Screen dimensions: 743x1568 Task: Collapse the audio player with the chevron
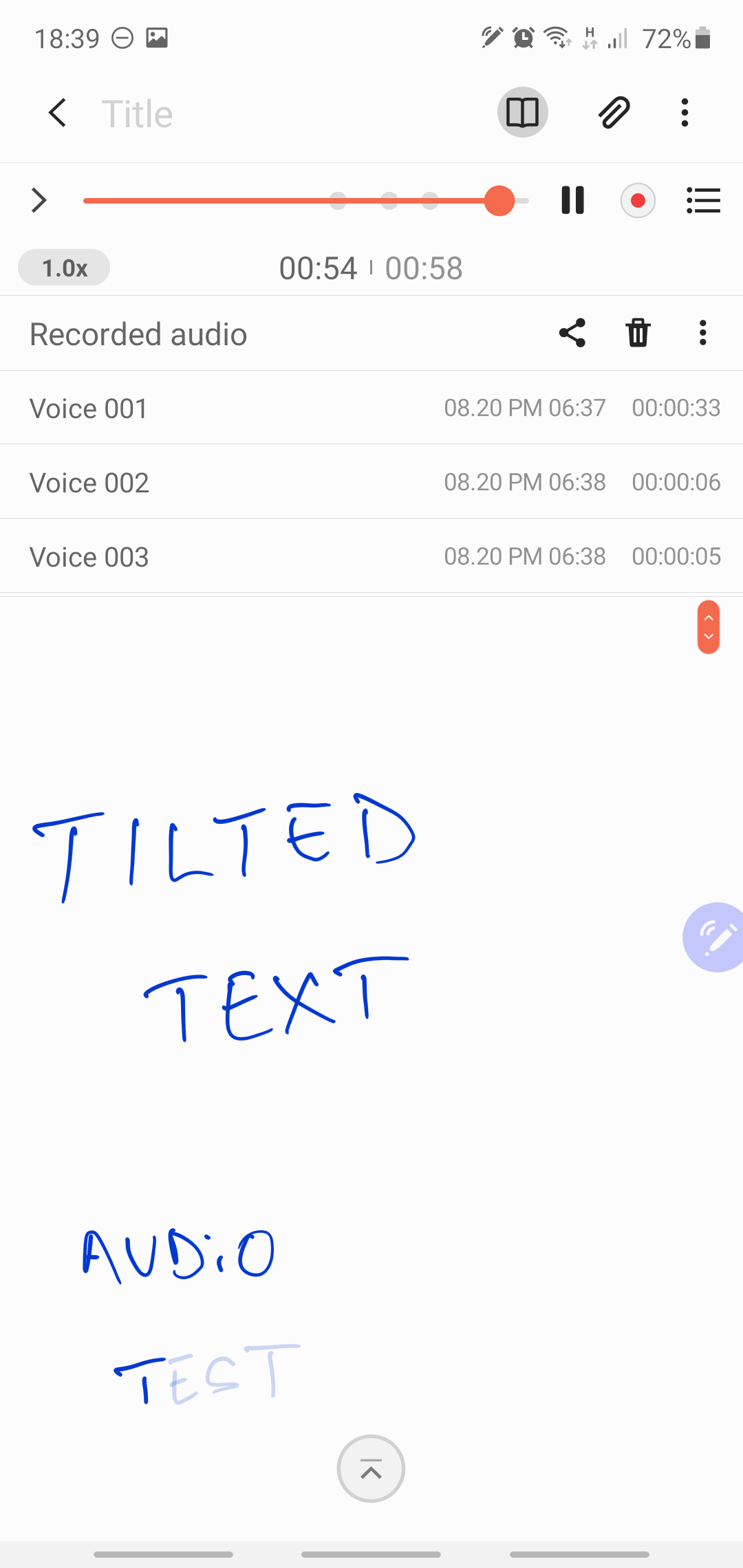tap(39, 201)
